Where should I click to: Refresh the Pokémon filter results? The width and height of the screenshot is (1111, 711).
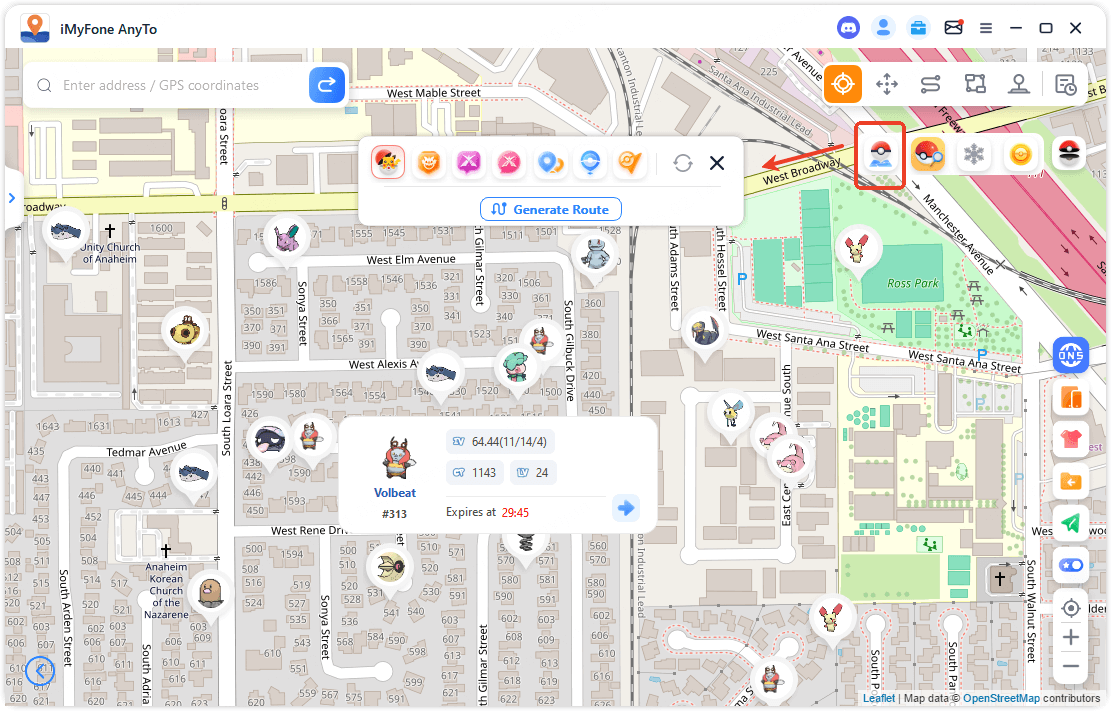point(683,163)
